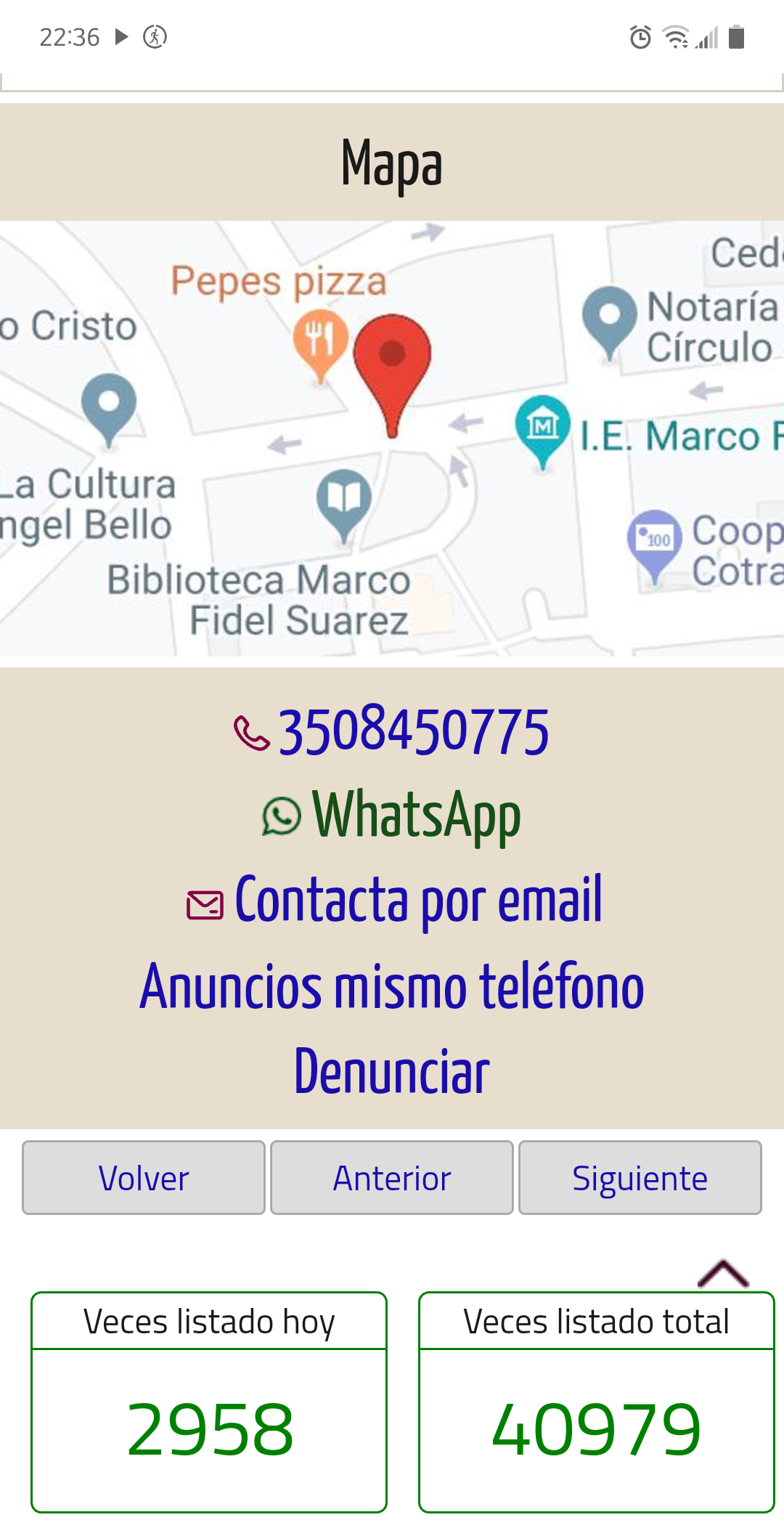Go to the Anterior listing

click(392, 1177)
